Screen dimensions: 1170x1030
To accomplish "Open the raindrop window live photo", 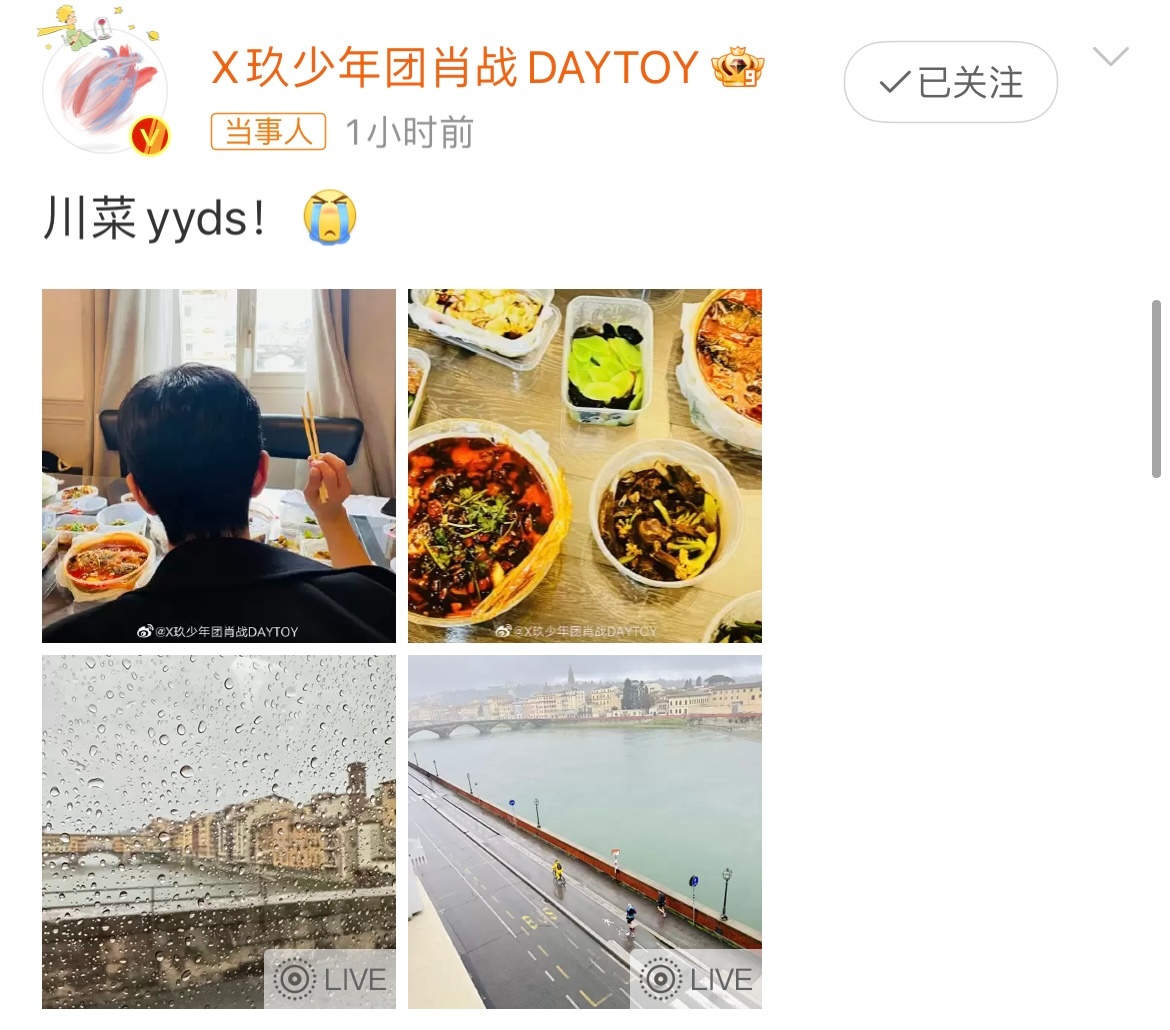I will point(219,832).
